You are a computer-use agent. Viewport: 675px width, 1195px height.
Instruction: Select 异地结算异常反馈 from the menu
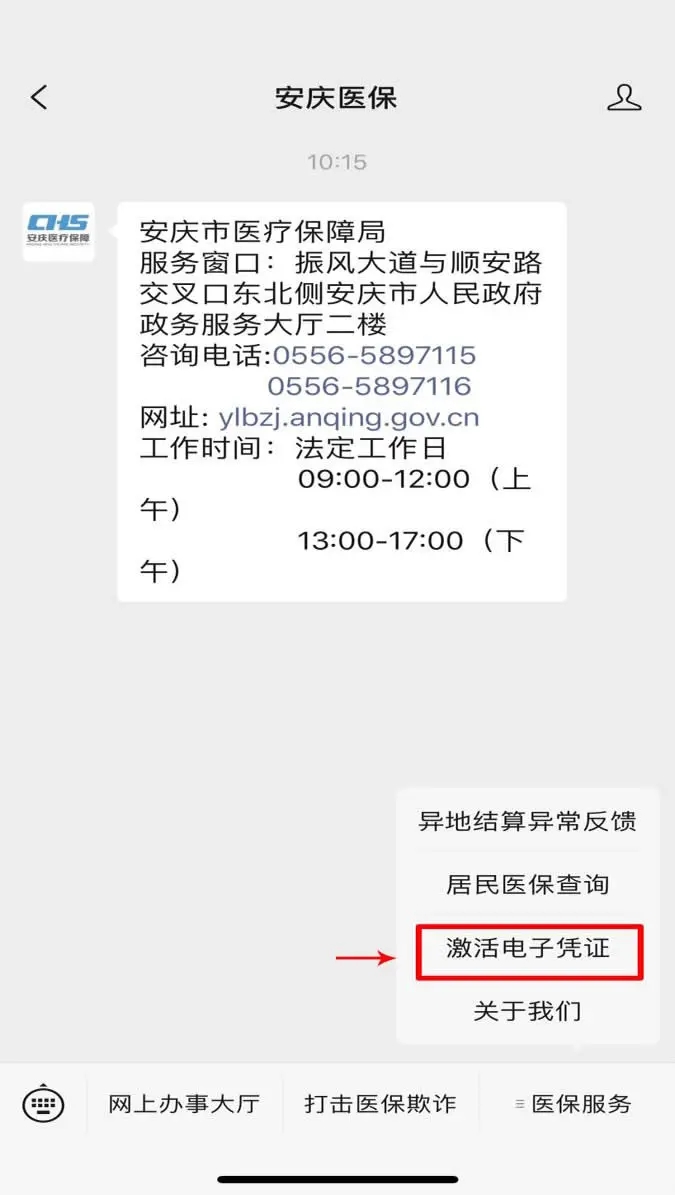click(x=527, y=822)
